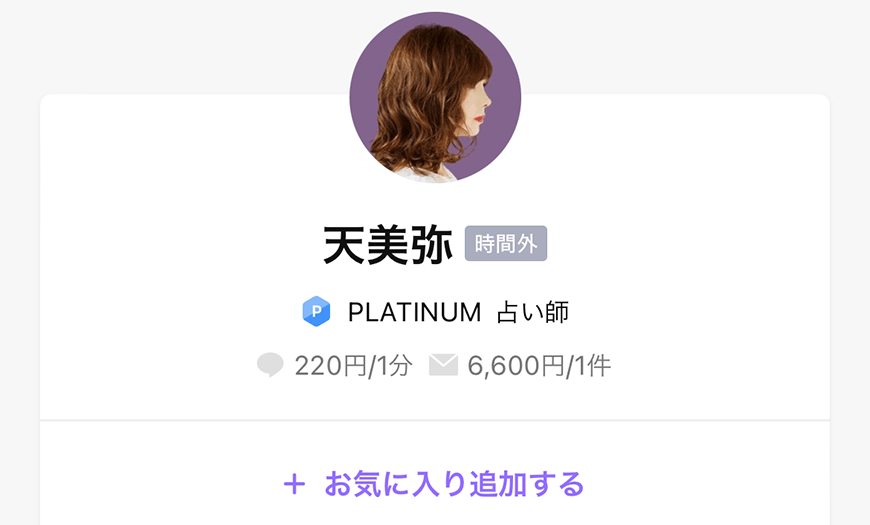Tap お気に入り追加する to add favorite
Screen dimensions: 870x525
435,485
